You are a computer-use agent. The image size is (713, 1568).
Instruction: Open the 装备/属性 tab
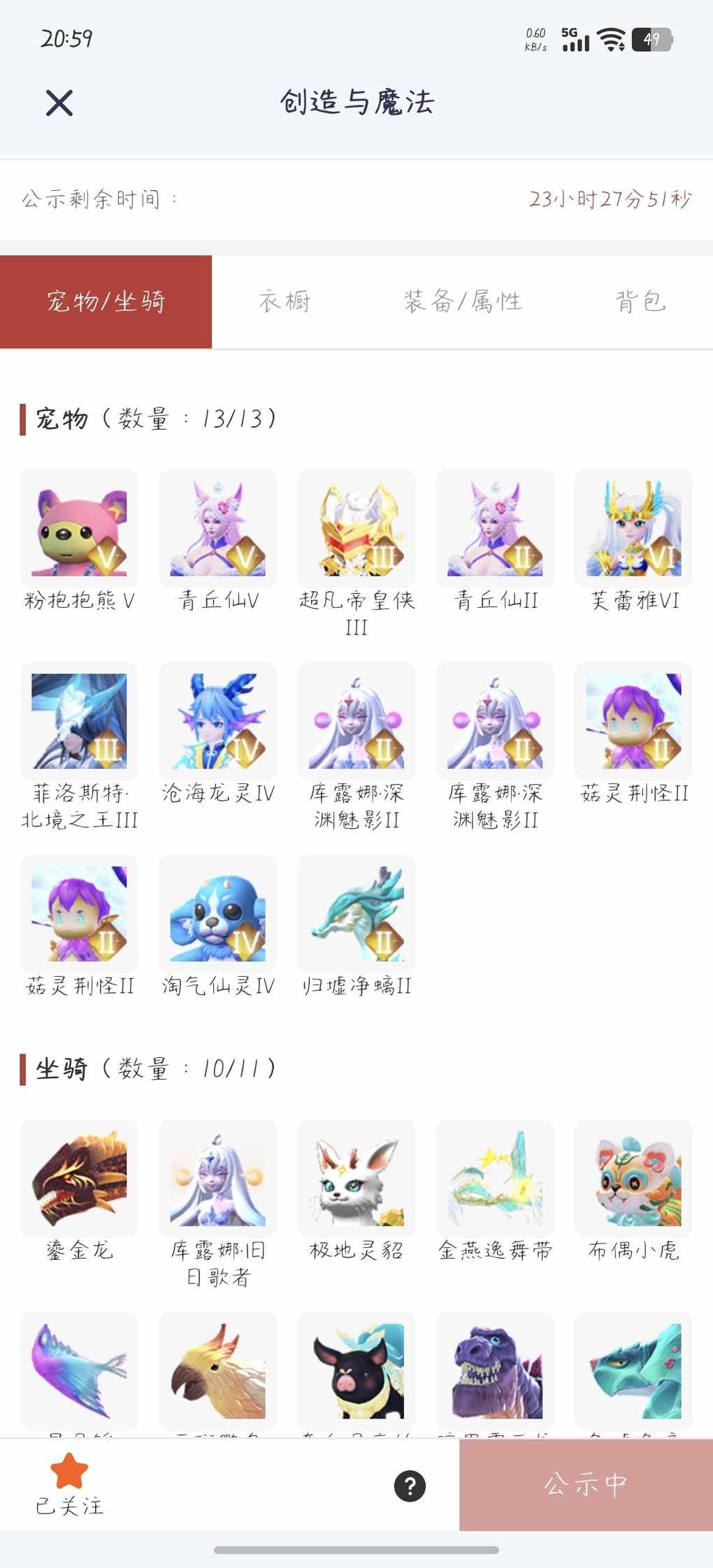tap(463, 301)
